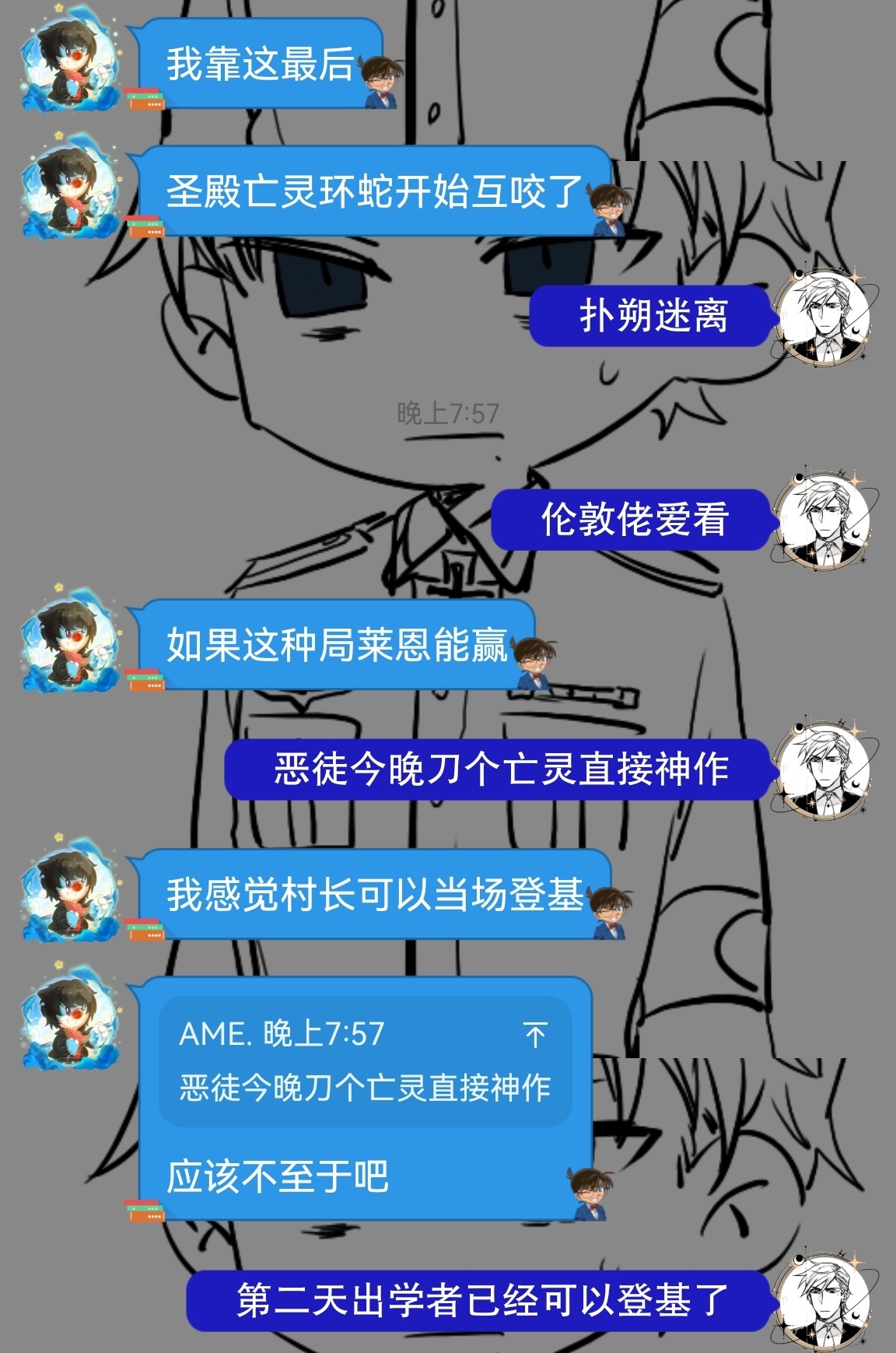Tap the "晚上7:57" timestamp label
The image size is (896, 1353).
pyautogui.click(x=448, y=412)
